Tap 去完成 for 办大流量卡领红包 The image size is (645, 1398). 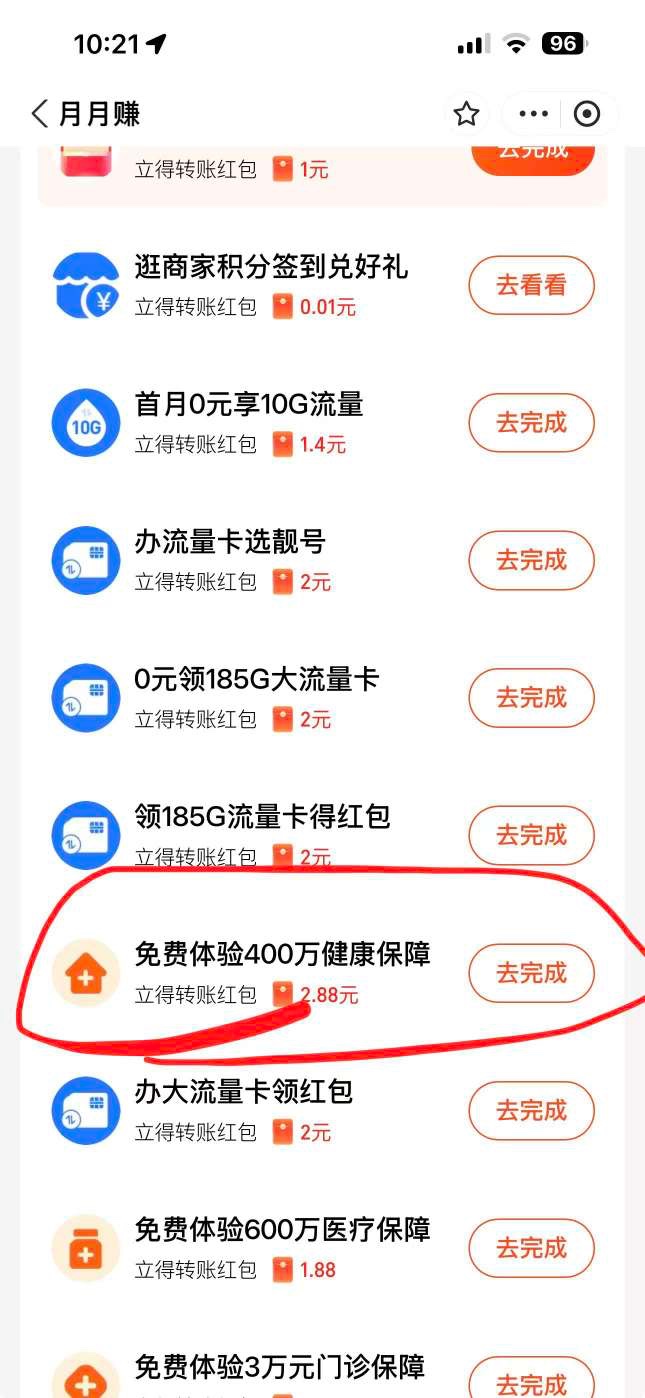tap(531, 1110)
